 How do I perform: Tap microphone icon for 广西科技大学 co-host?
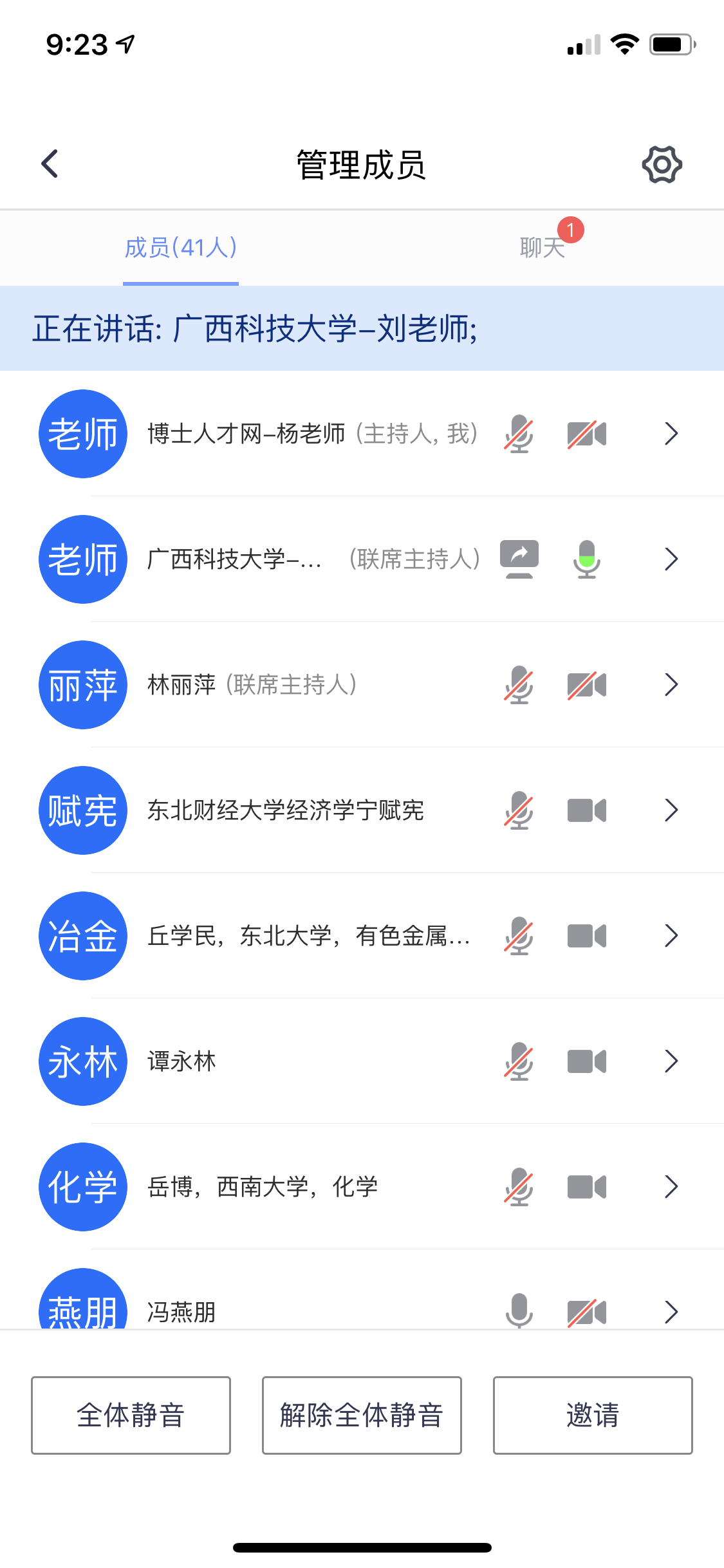coord(587,559)
